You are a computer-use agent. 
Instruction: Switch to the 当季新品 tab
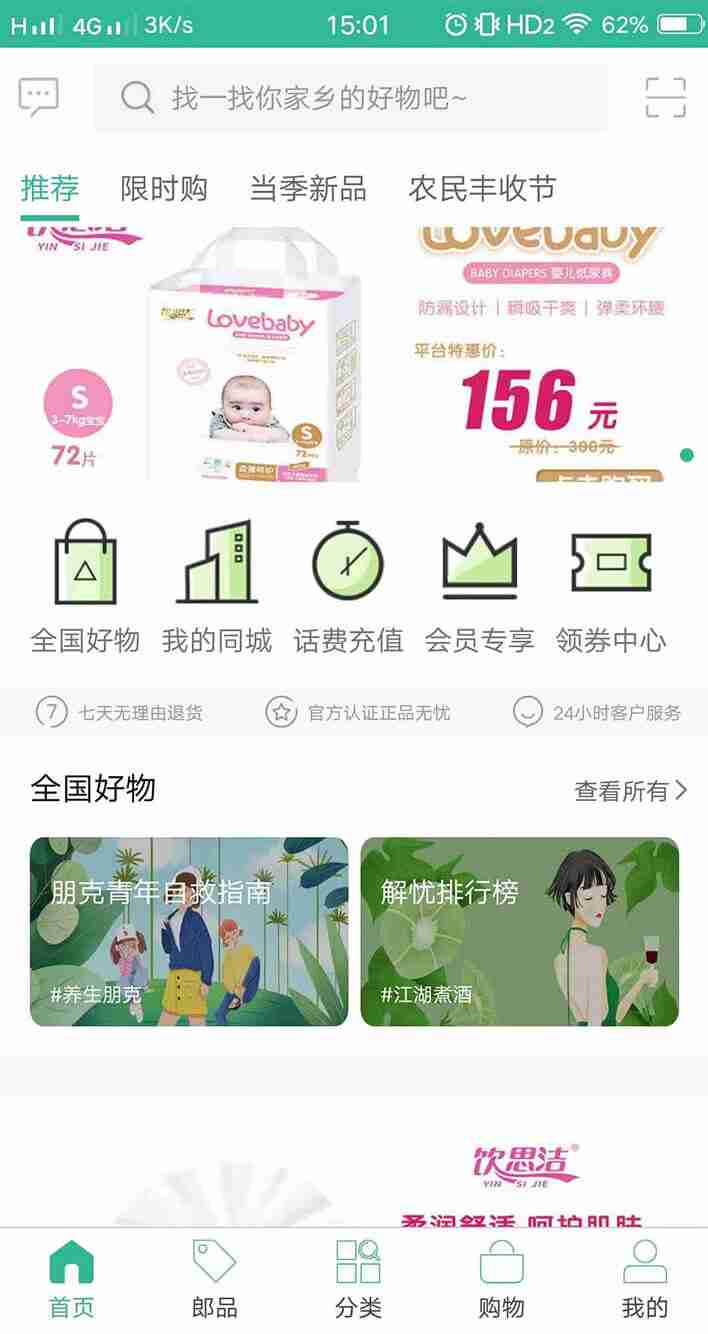tap(307, 188)
